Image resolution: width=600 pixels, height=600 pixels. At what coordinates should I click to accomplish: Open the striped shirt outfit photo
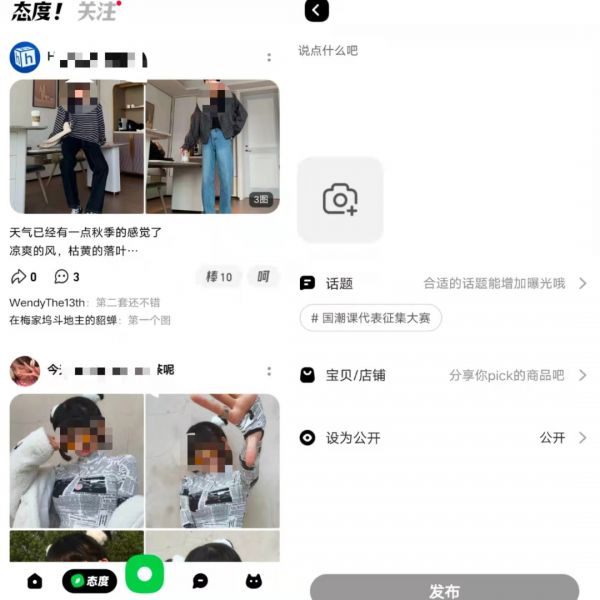point(77,146)
